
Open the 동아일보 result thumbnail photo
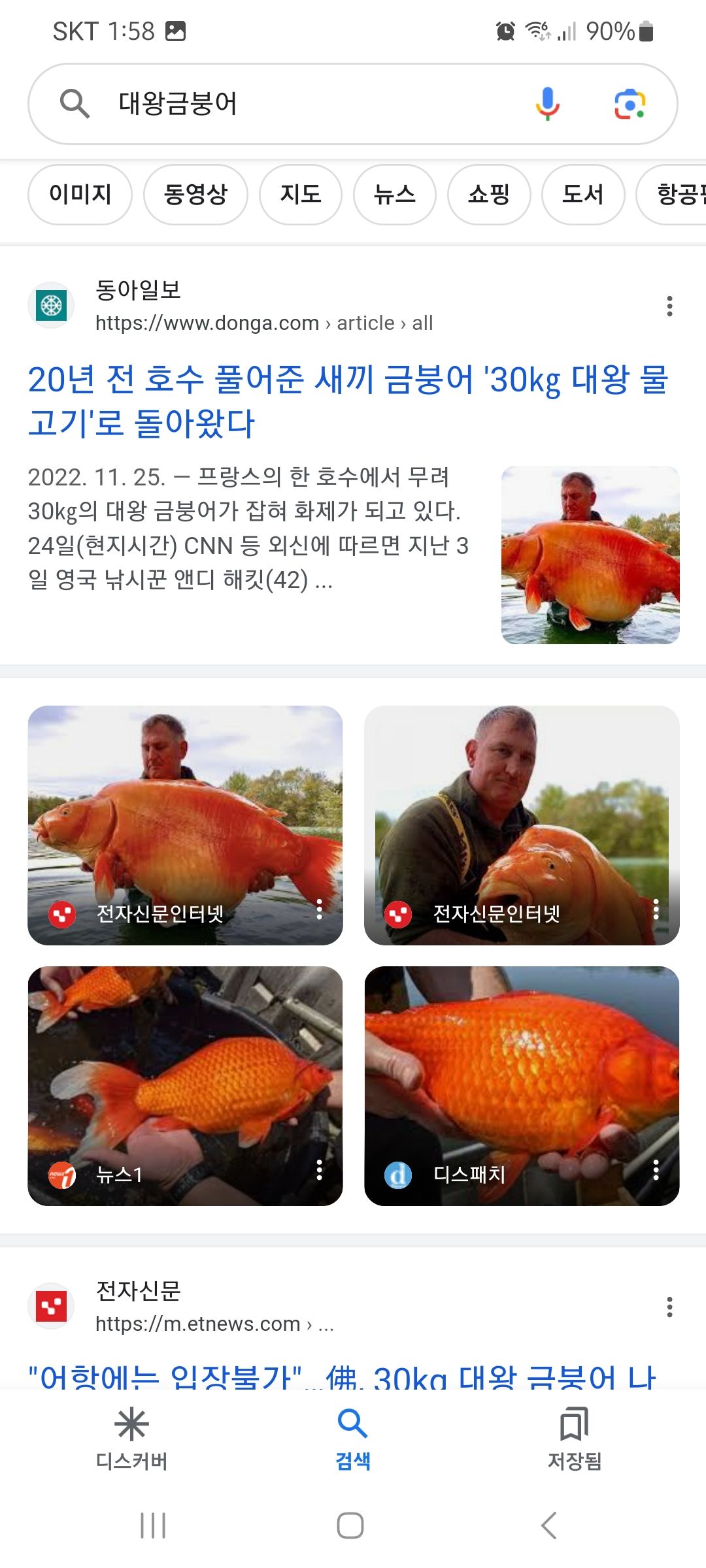tap(590, 555)
